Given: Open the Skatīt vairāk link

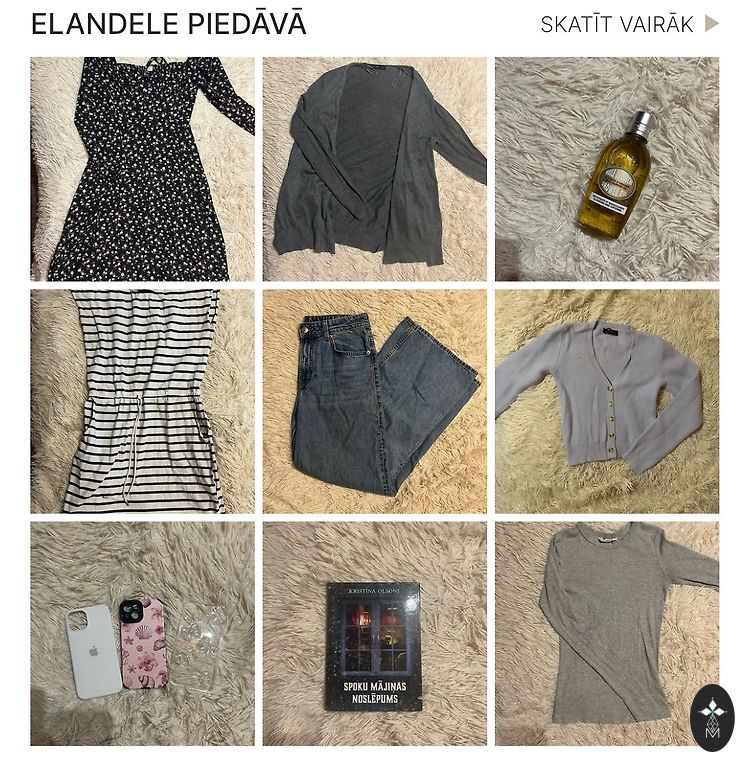Looking at the screenshot, I should (x=628, y=24).
